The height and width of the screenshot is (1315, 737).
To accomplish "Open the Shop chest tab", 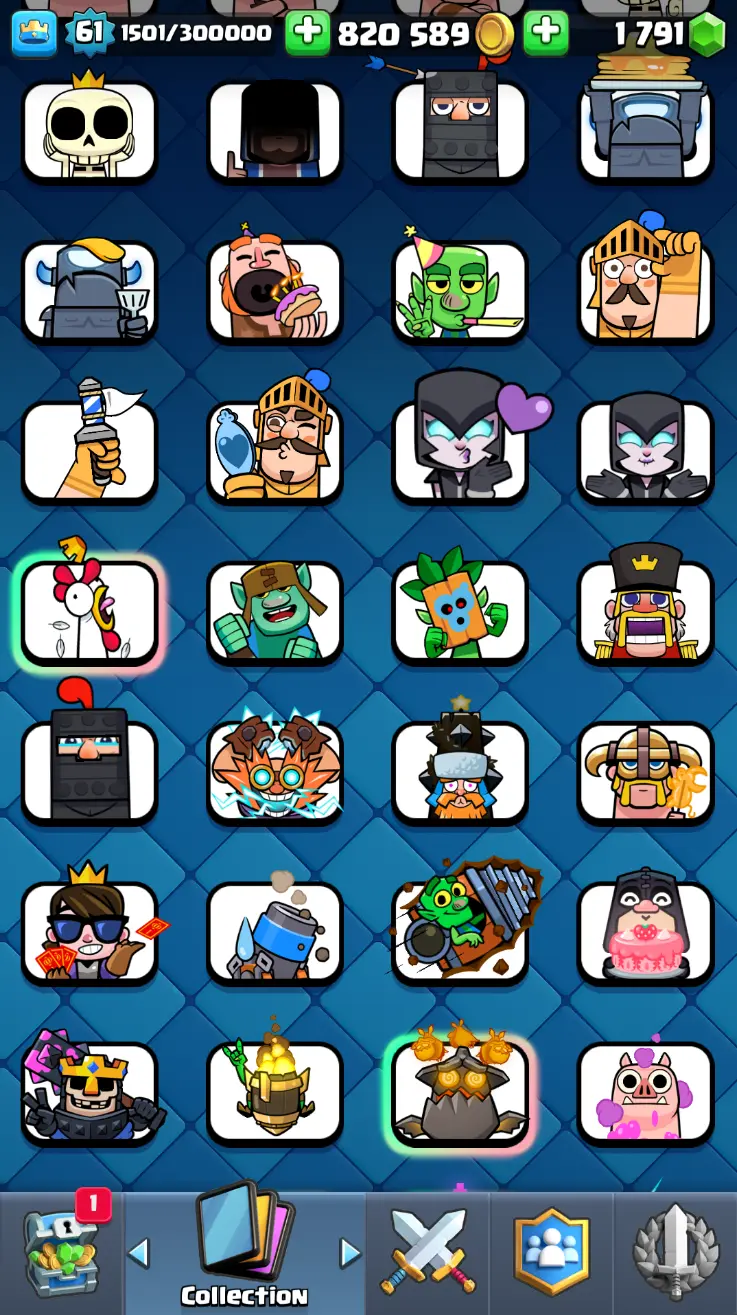I will tap(62, 1252).
